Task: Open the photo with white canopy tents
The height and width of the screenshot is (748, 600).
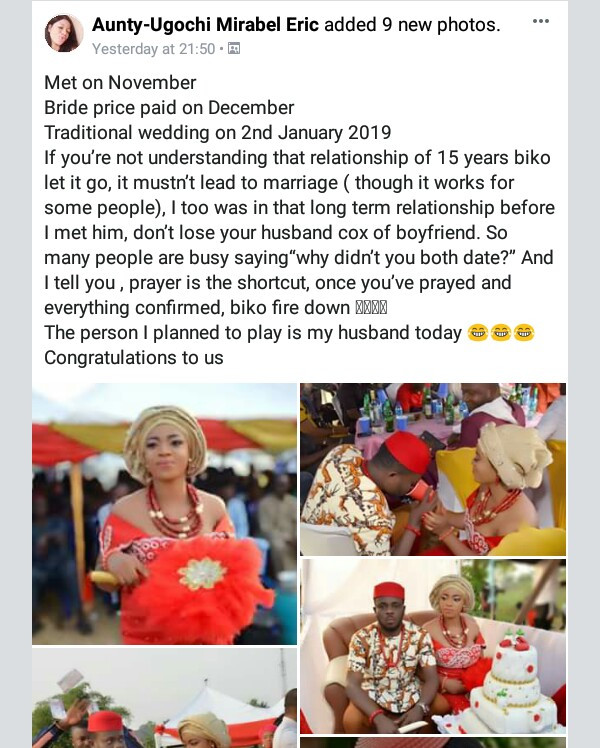Action: point(164,699)
